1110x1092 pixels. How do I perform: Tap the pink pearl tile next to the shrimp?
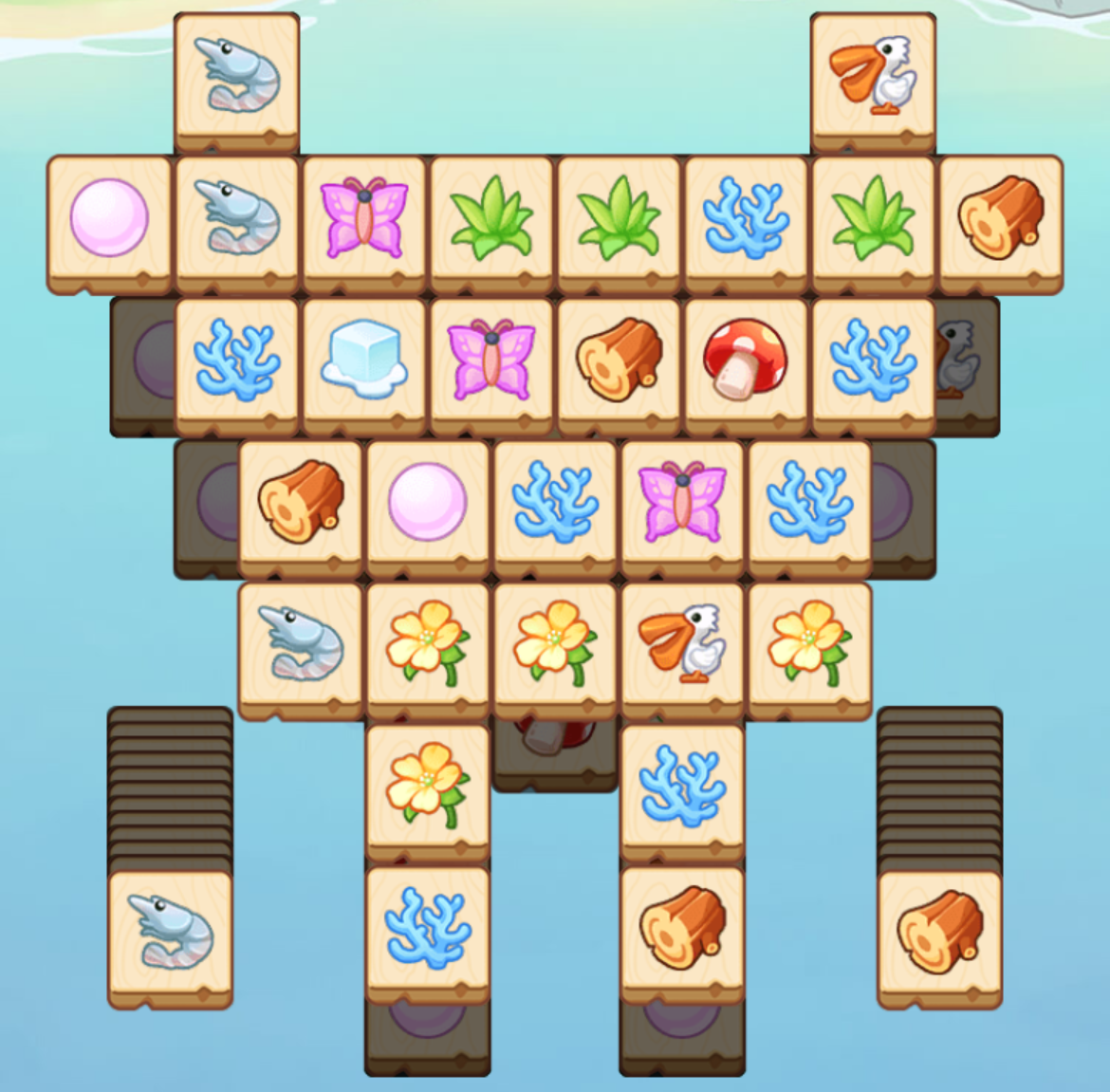click(x=109, y=219)
